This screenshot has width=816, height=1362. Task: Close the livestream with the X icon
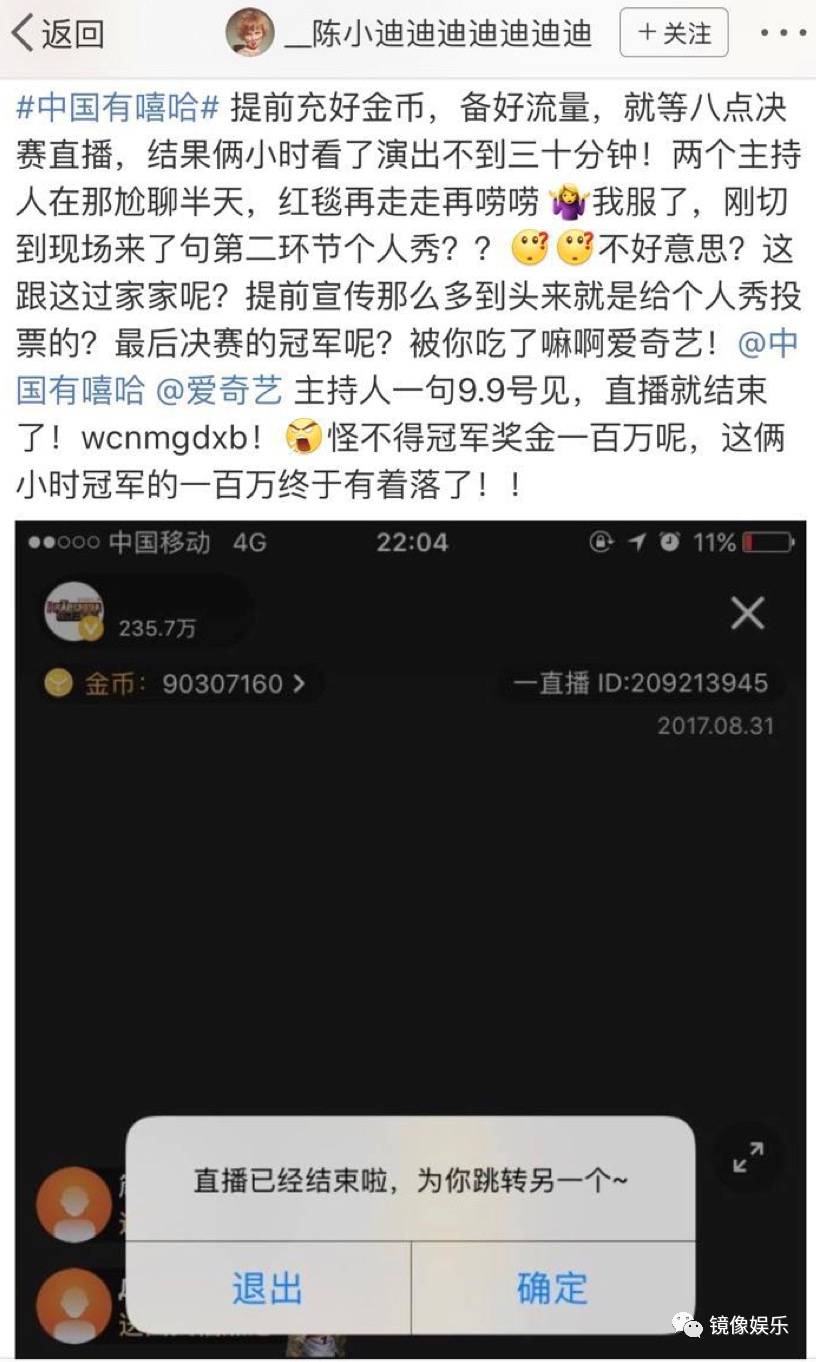tap(746, 615)
